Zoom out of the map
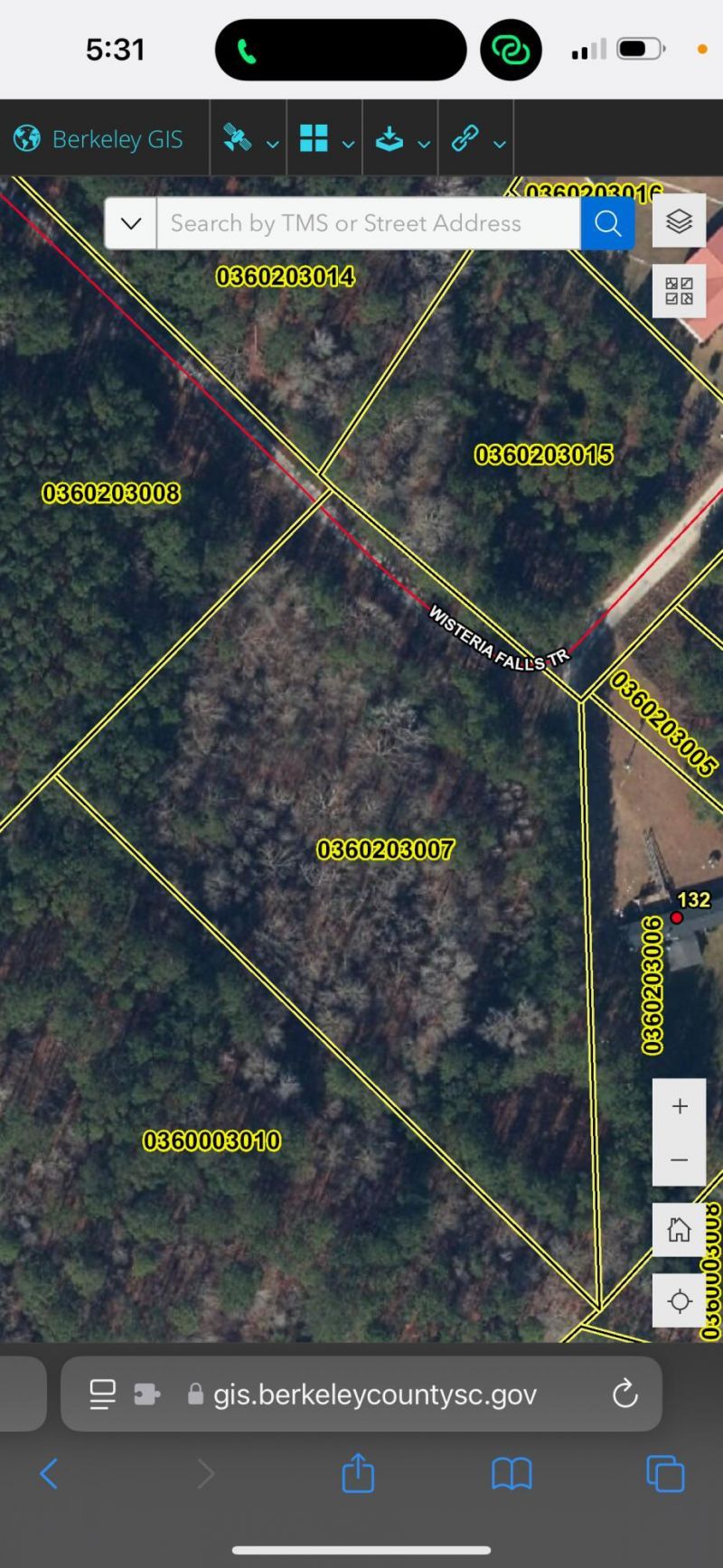 click(x=680, y=1160)
